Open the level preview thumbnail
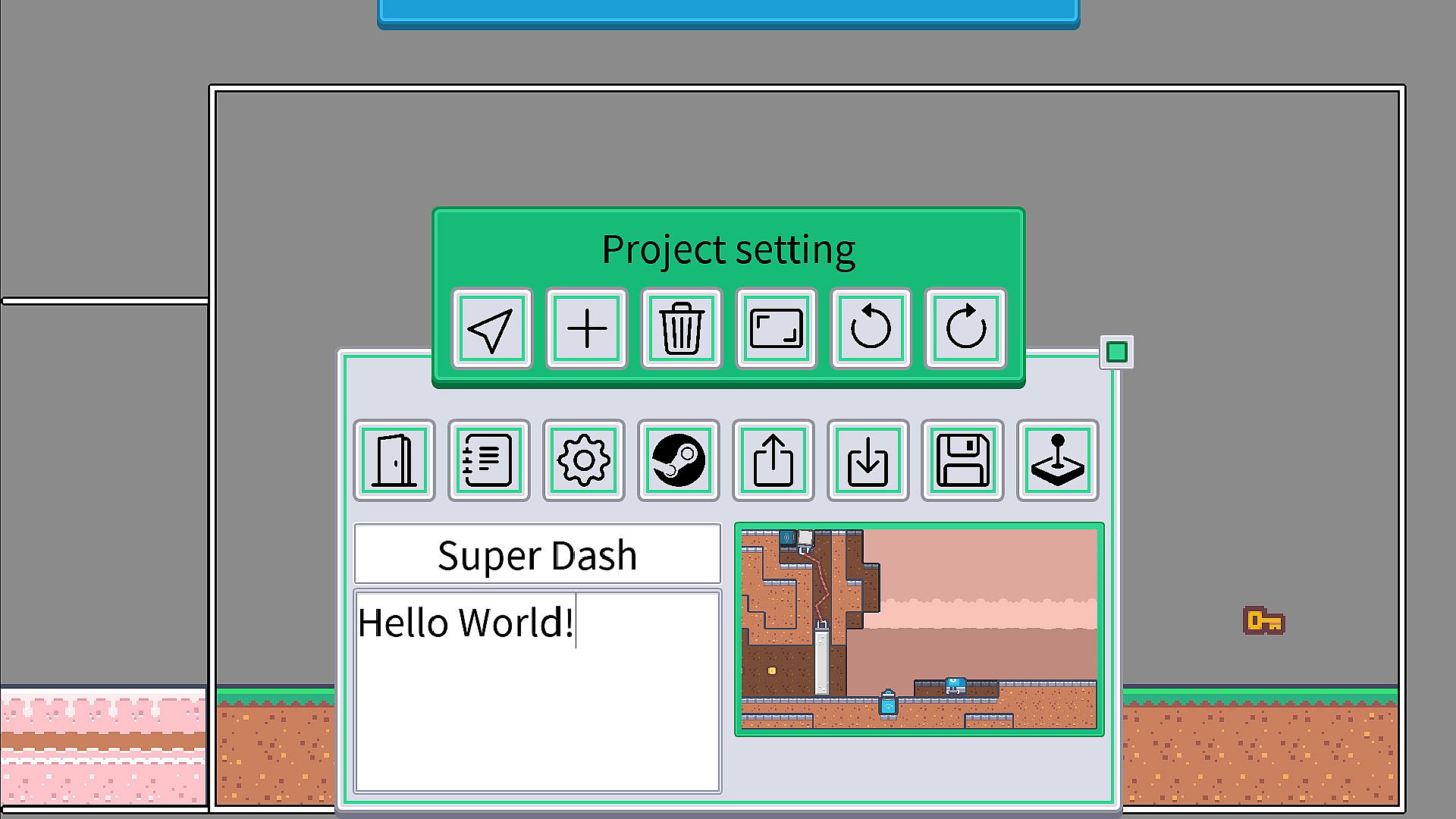This screenshot has width=1456, height=819. 919,629
